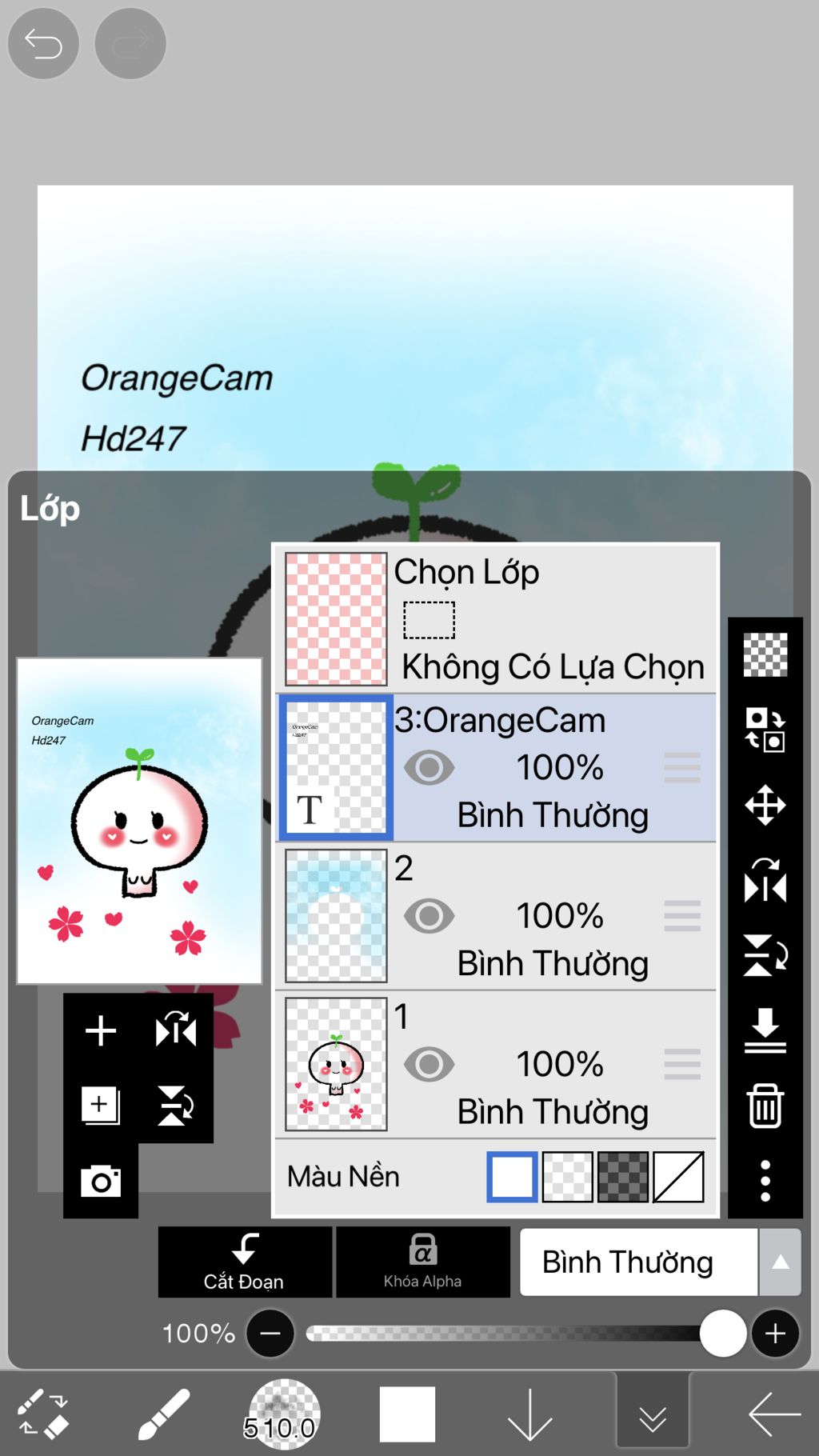This screenshot has width=819, height=1456.
Task: Add a new layer with plus icon
Action: click(x=101, y=1030)
